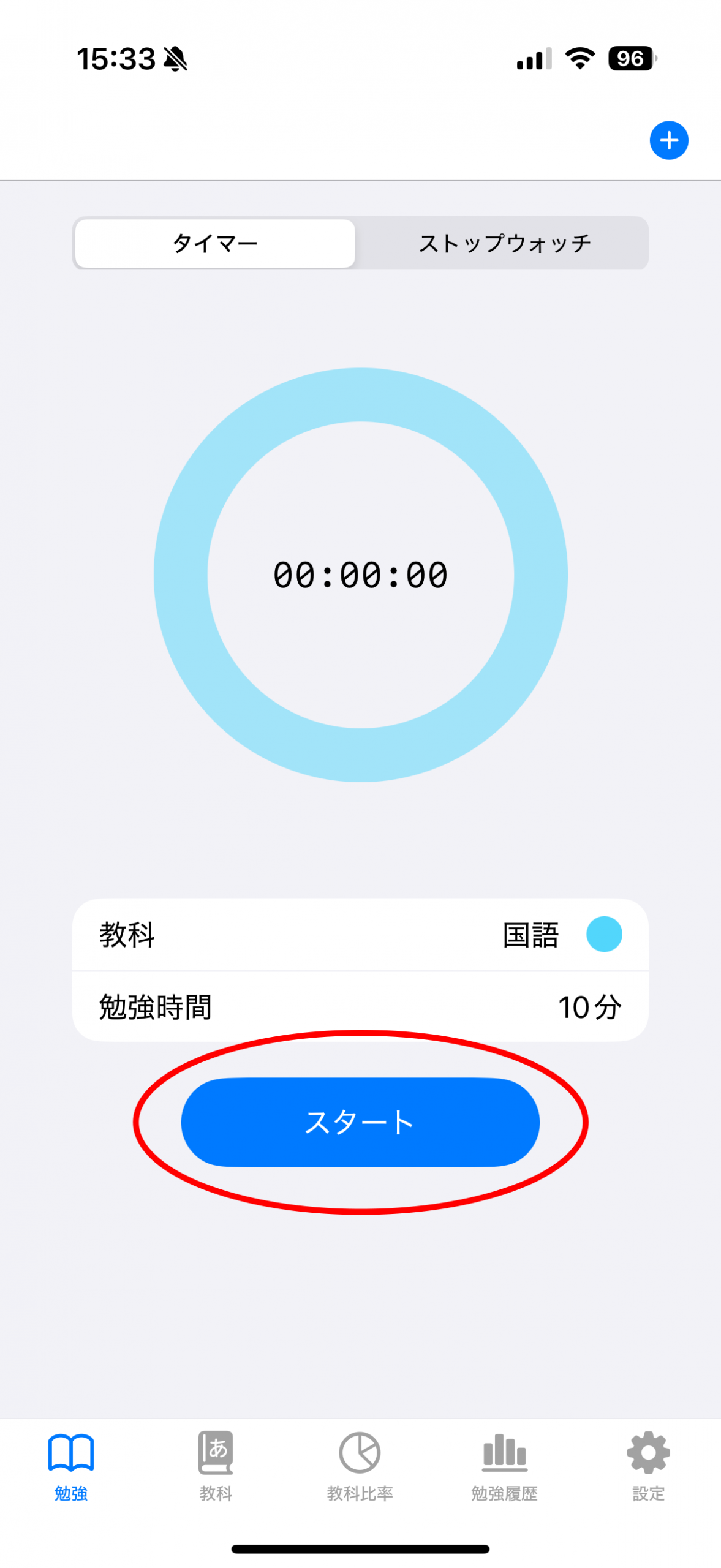
Task: Open the 勉強 tab
Action: [x=71, y=1466]
